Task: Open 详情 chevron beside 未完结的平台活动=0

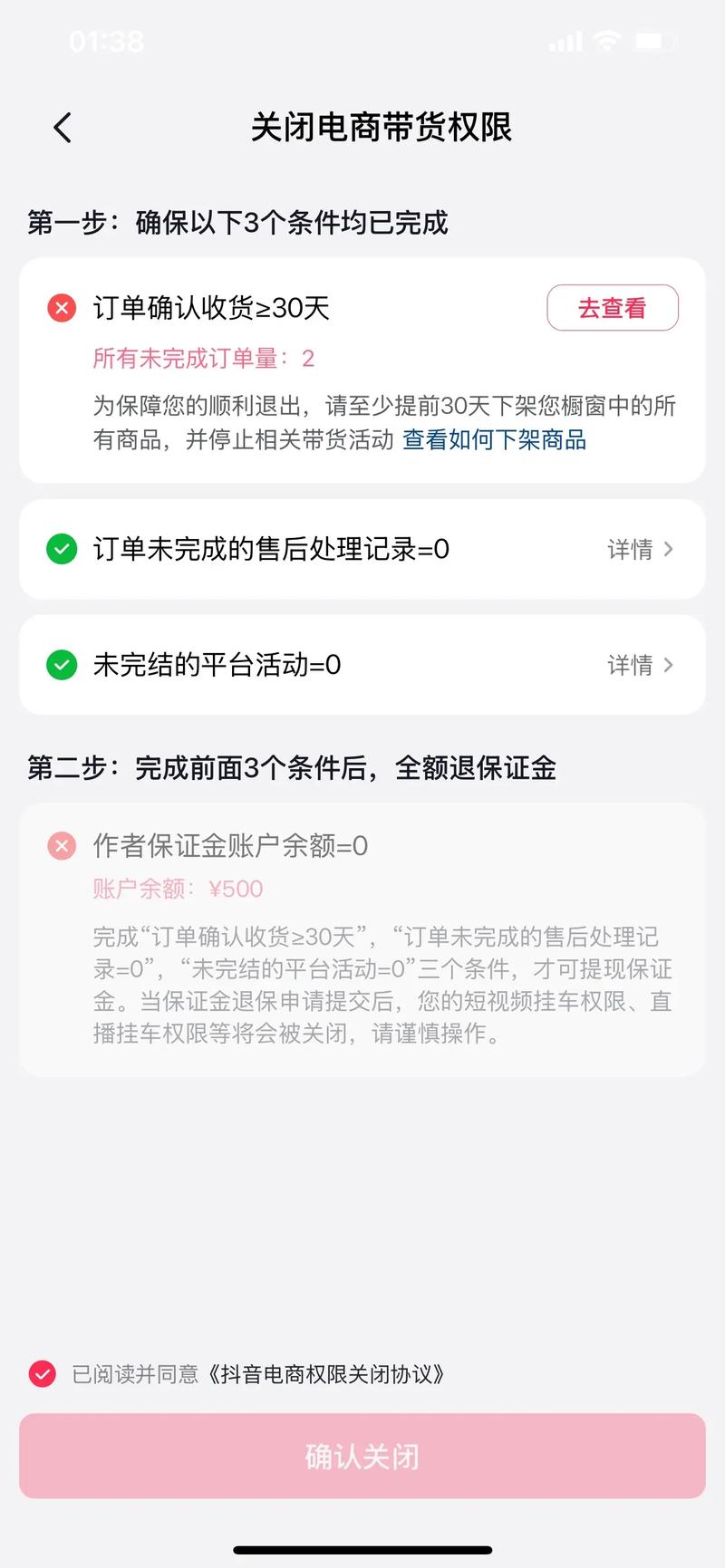Action: pos(669,665)
